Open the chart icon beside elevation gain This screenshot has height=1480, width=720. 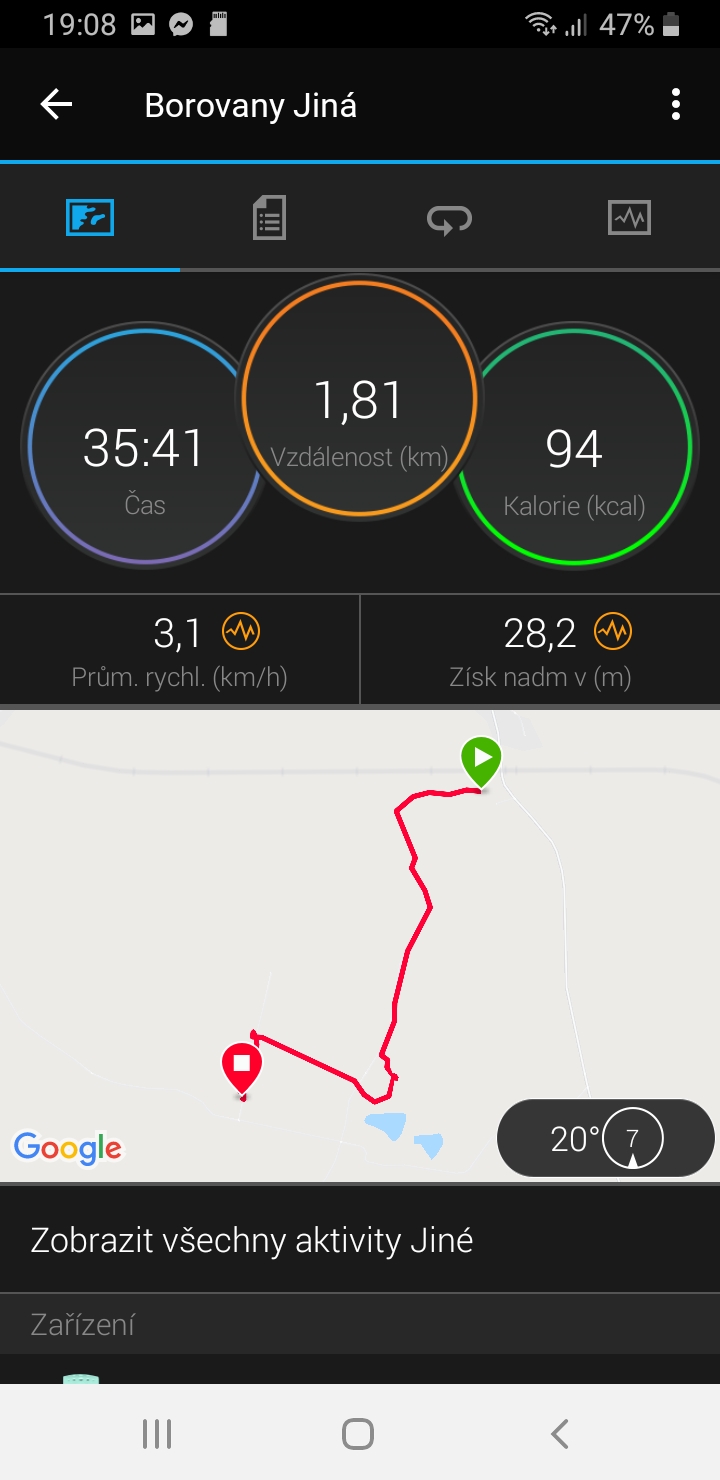[613, 631]
